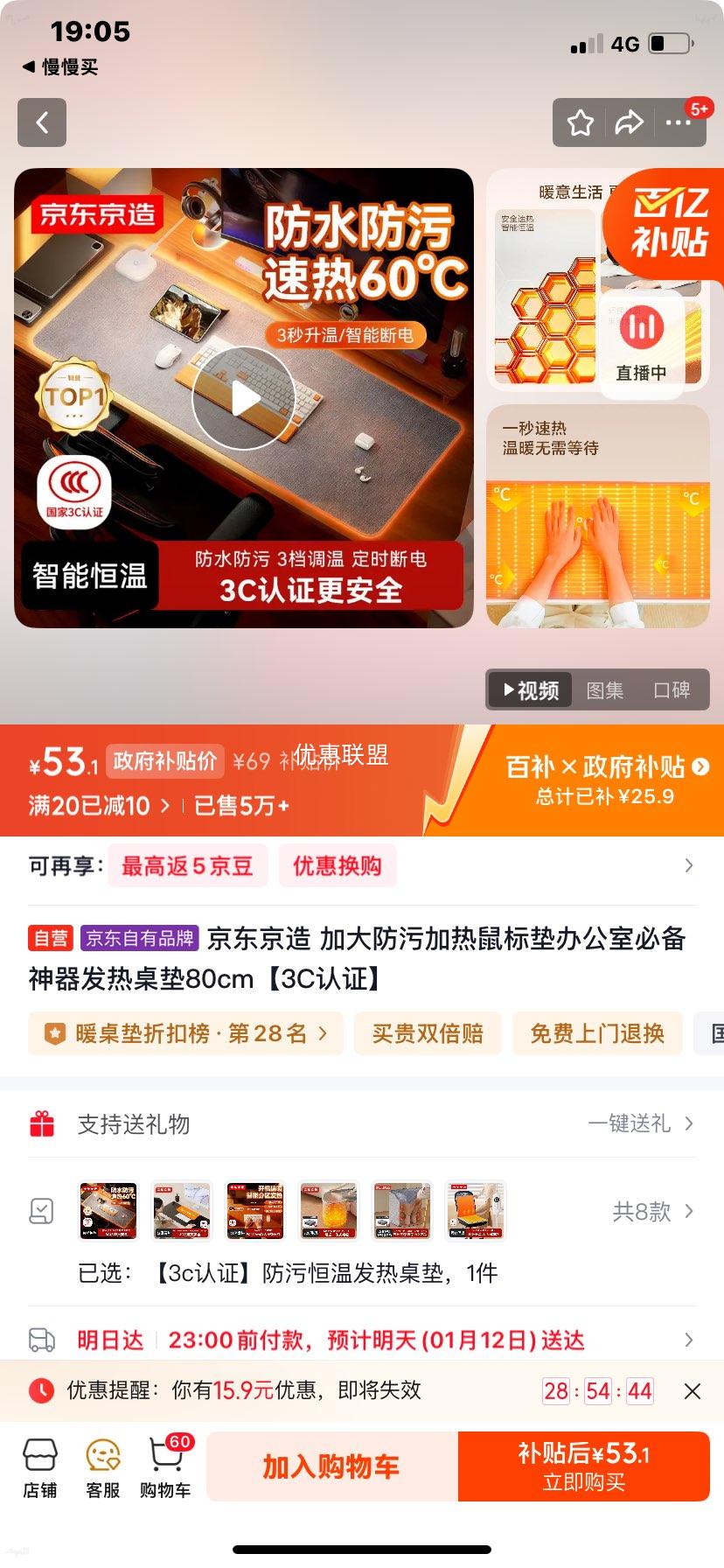
Task: Open the more options menu with 5+ badge
Action: click(x=678, y=122)
